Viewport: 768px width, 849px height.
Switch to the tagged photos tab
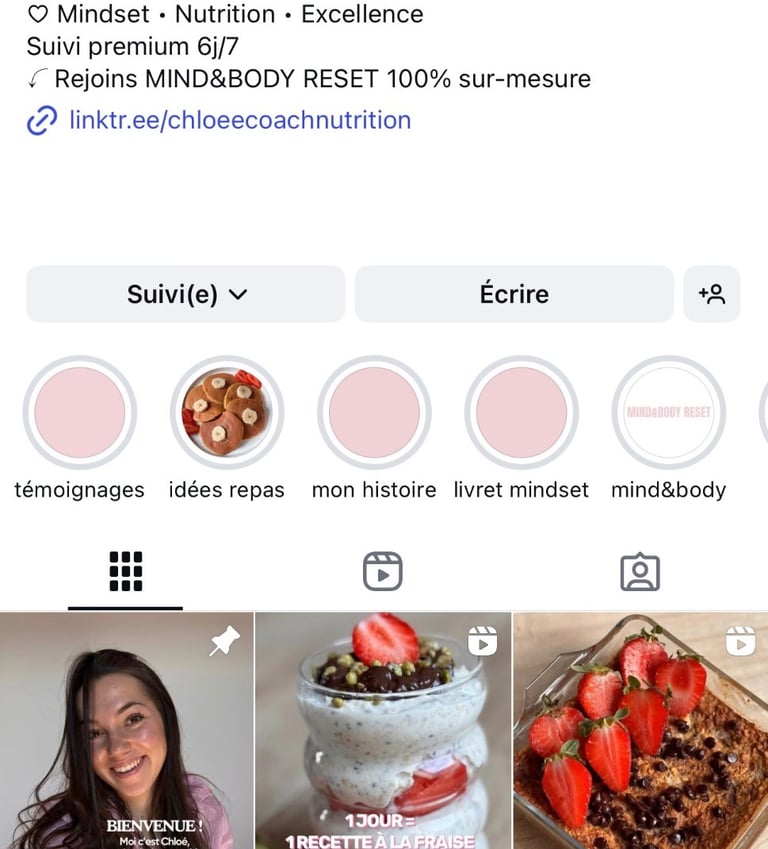[639, 571]
